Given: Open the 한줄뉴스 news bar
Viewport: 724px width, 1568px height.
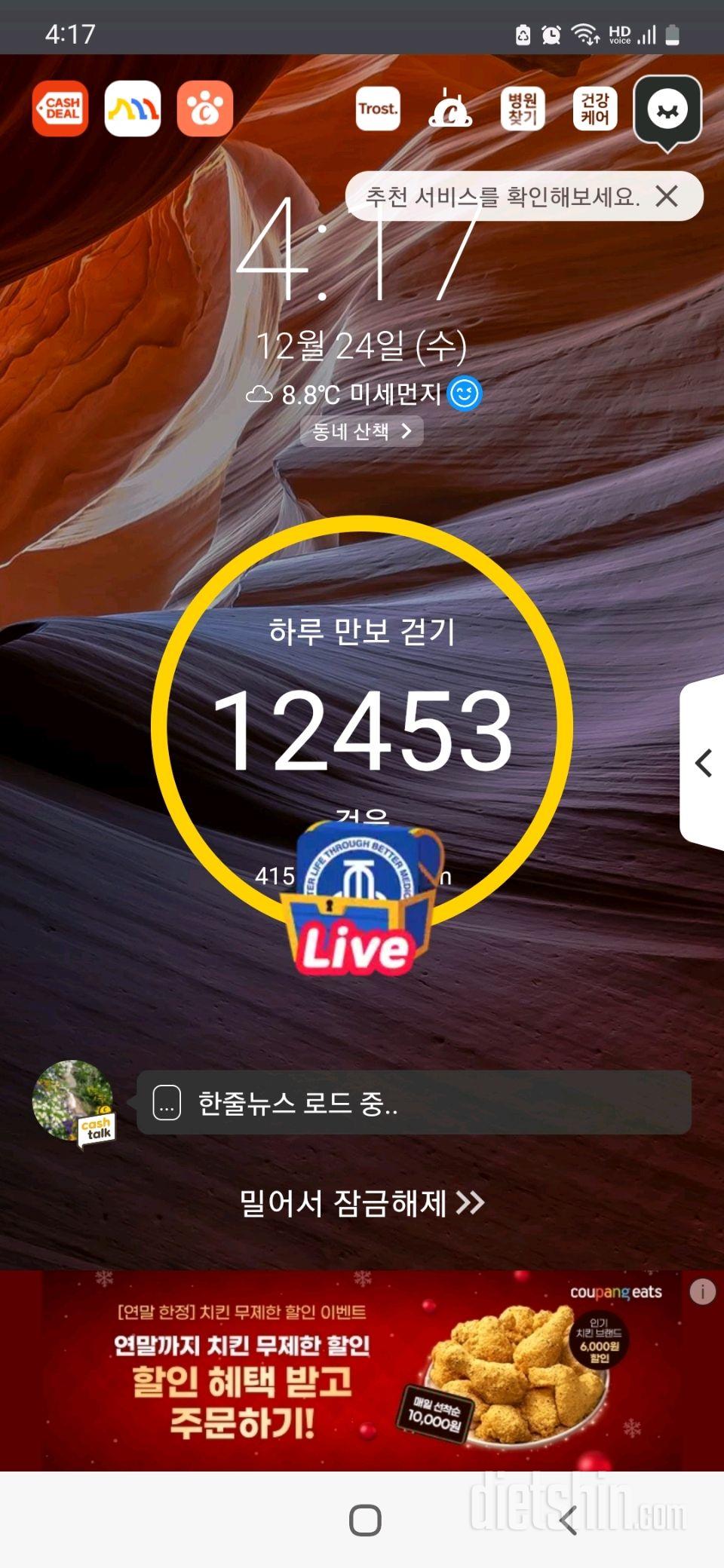Looking at the screenshot, I should [x=413, y=1103].
